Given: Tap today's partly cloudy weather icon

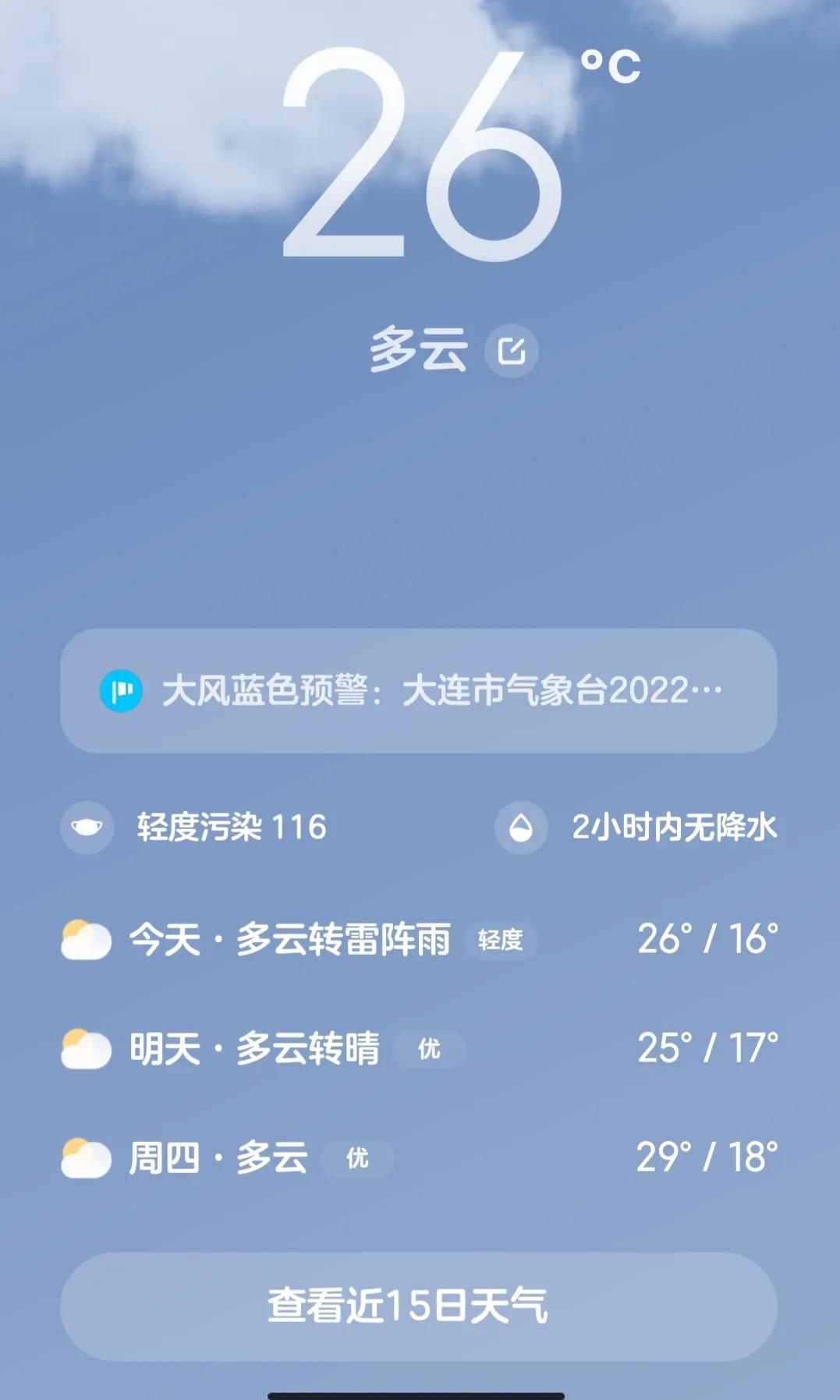Looking at the screenshot, I should click(x=85, y=940).
